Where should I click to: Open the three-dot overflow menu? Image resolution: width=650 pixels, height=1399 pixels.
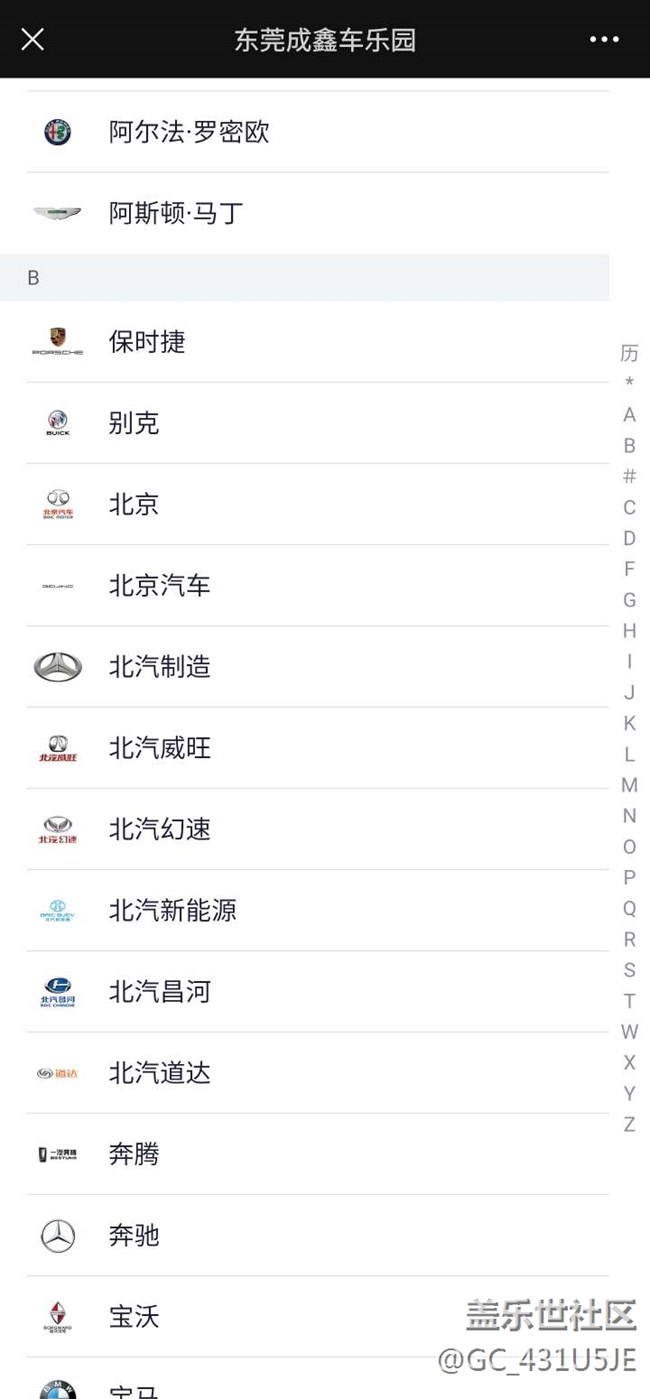pyautogui.click(x=604, y=39)
